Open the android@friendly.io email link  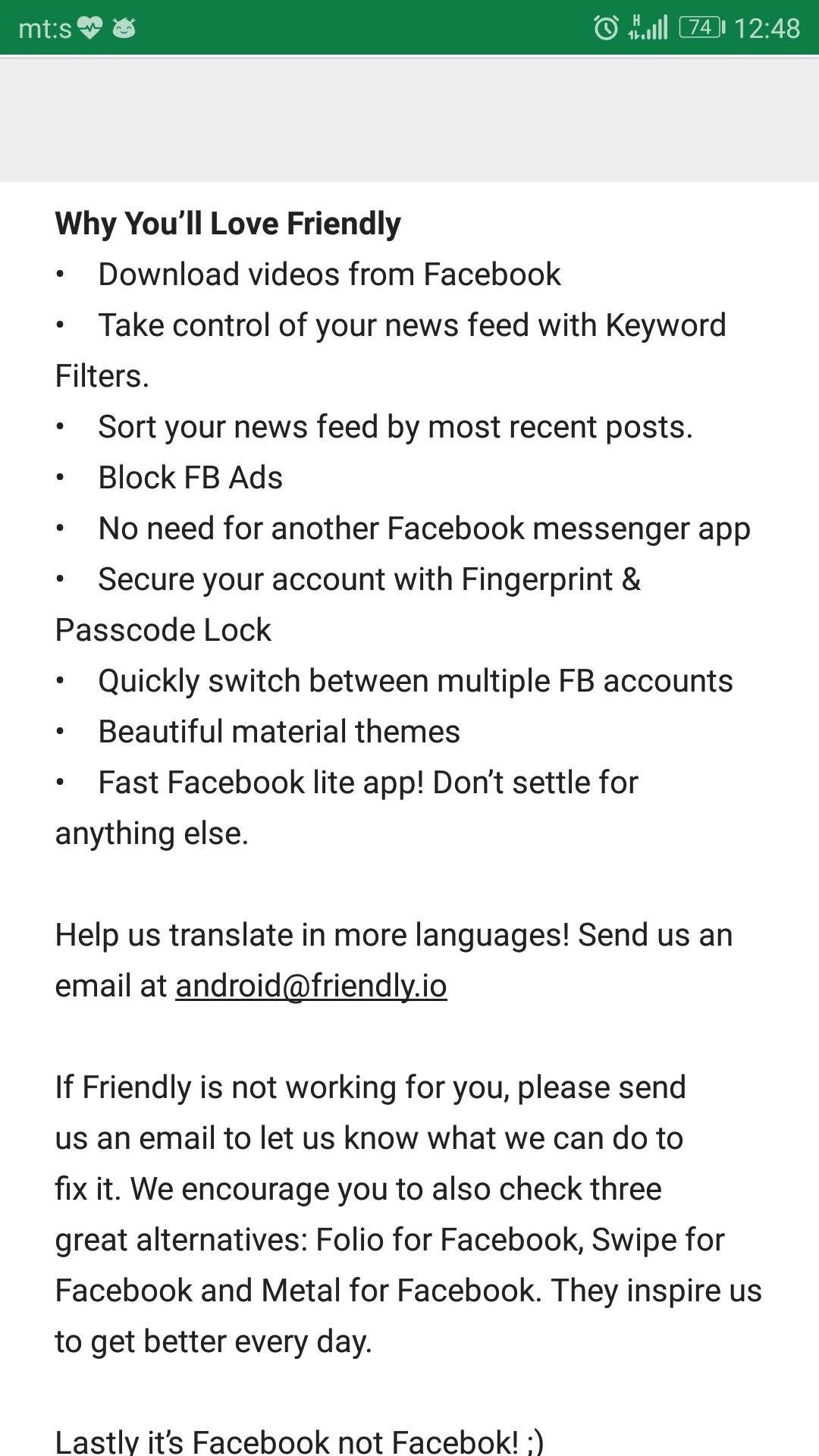311,986
